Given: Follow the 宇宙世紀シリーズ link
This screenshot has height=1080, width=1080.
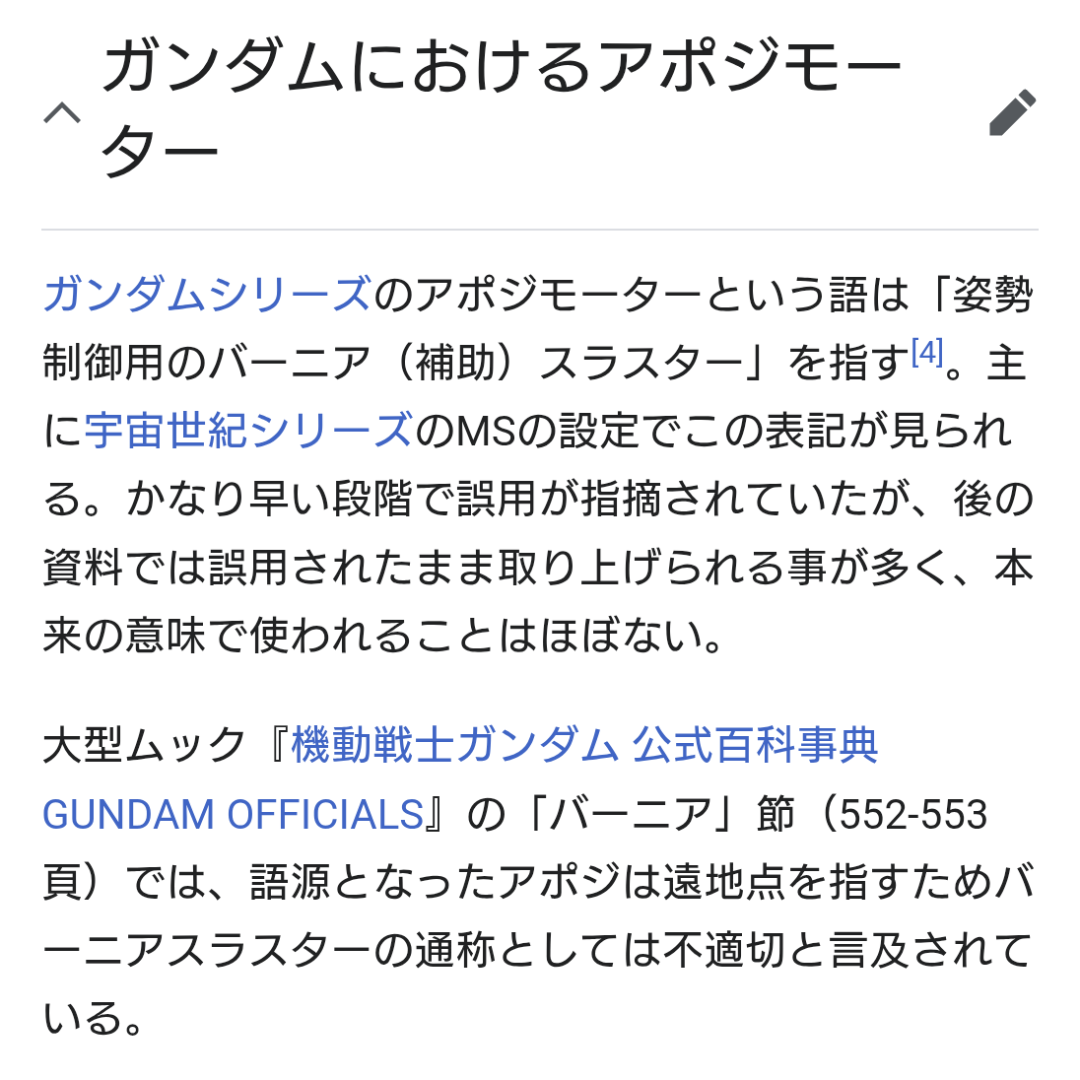Looking at the screenshot, I should point(248,431).
